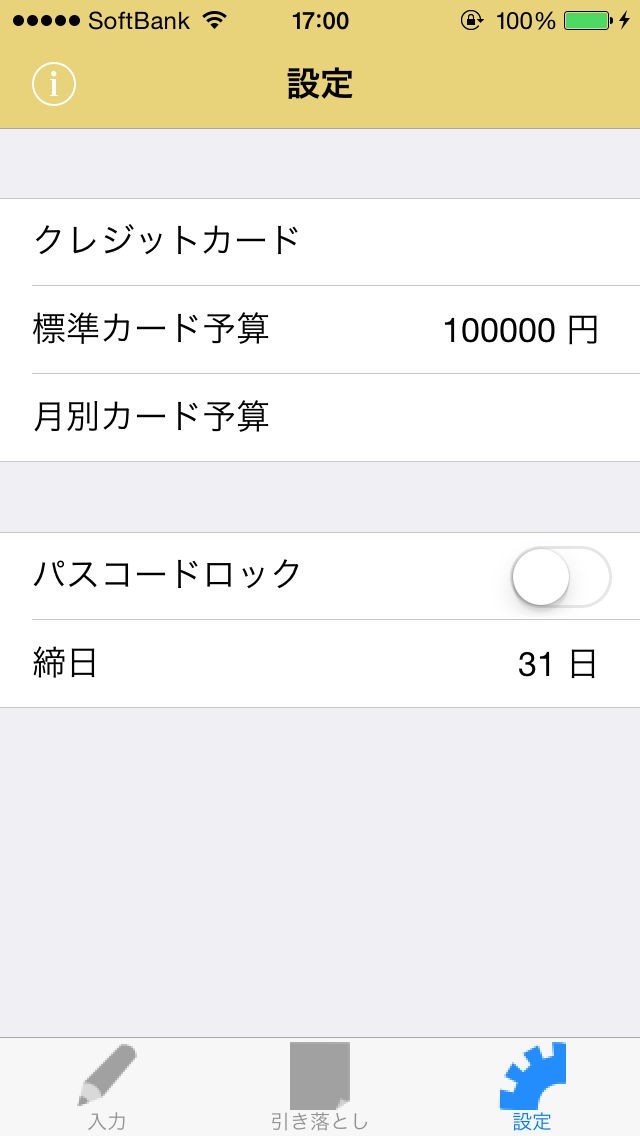Change the 締日 closing day

pyautogui.click(x=320, y=663)
